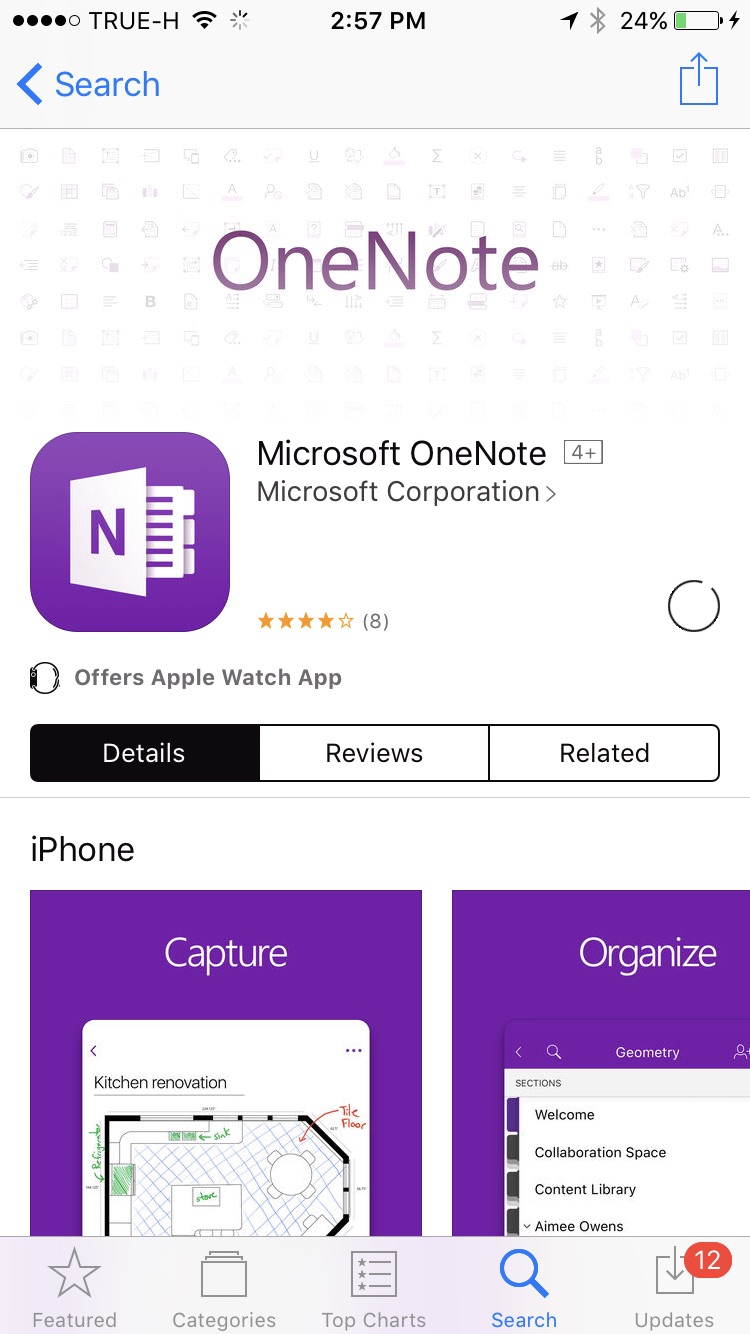Open the Search tab in the bottom bar
This screenshot has height=1334, width=750.
(x=524, y=1289)
